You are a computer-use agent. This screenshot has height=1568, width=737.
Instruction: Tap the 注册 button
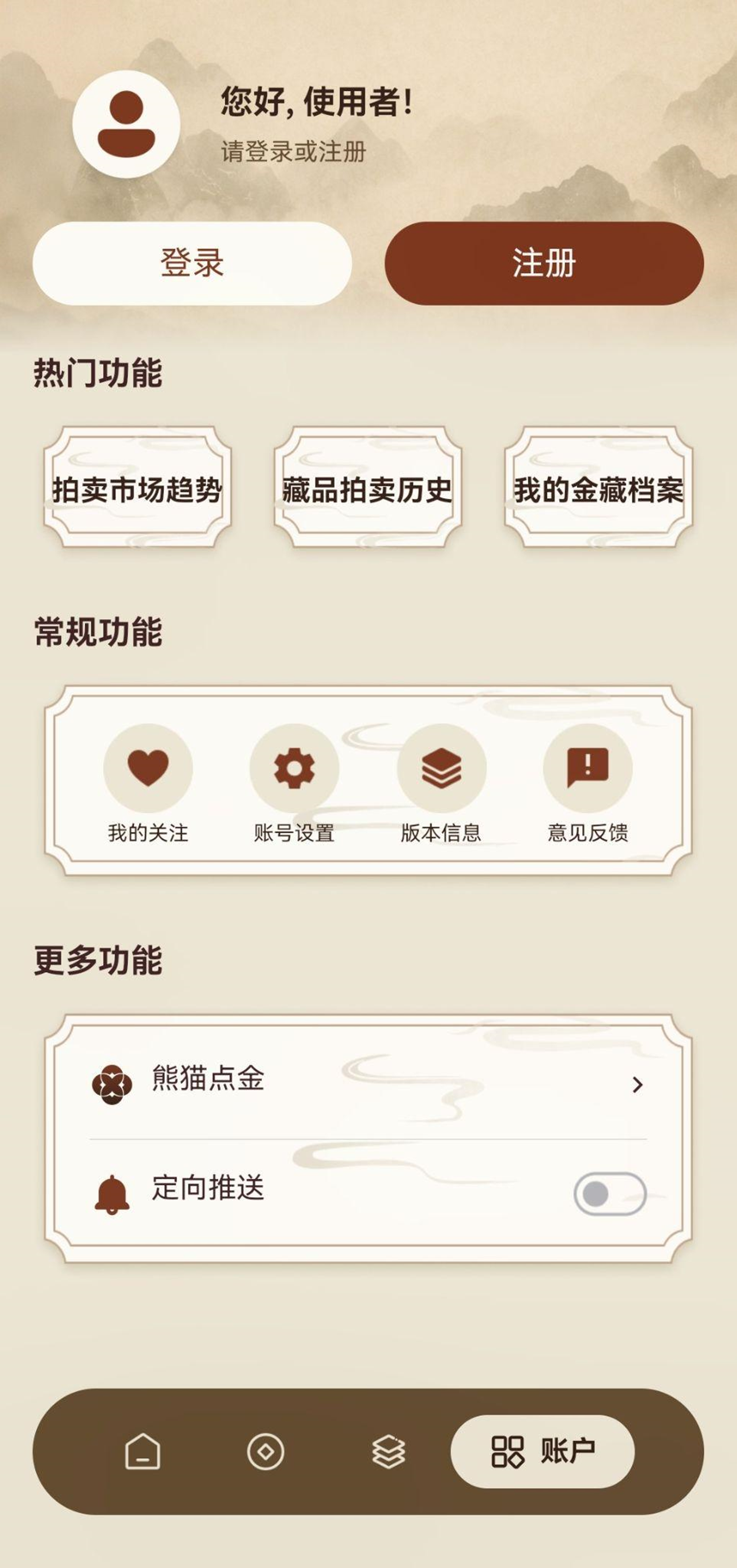[544, 263]
